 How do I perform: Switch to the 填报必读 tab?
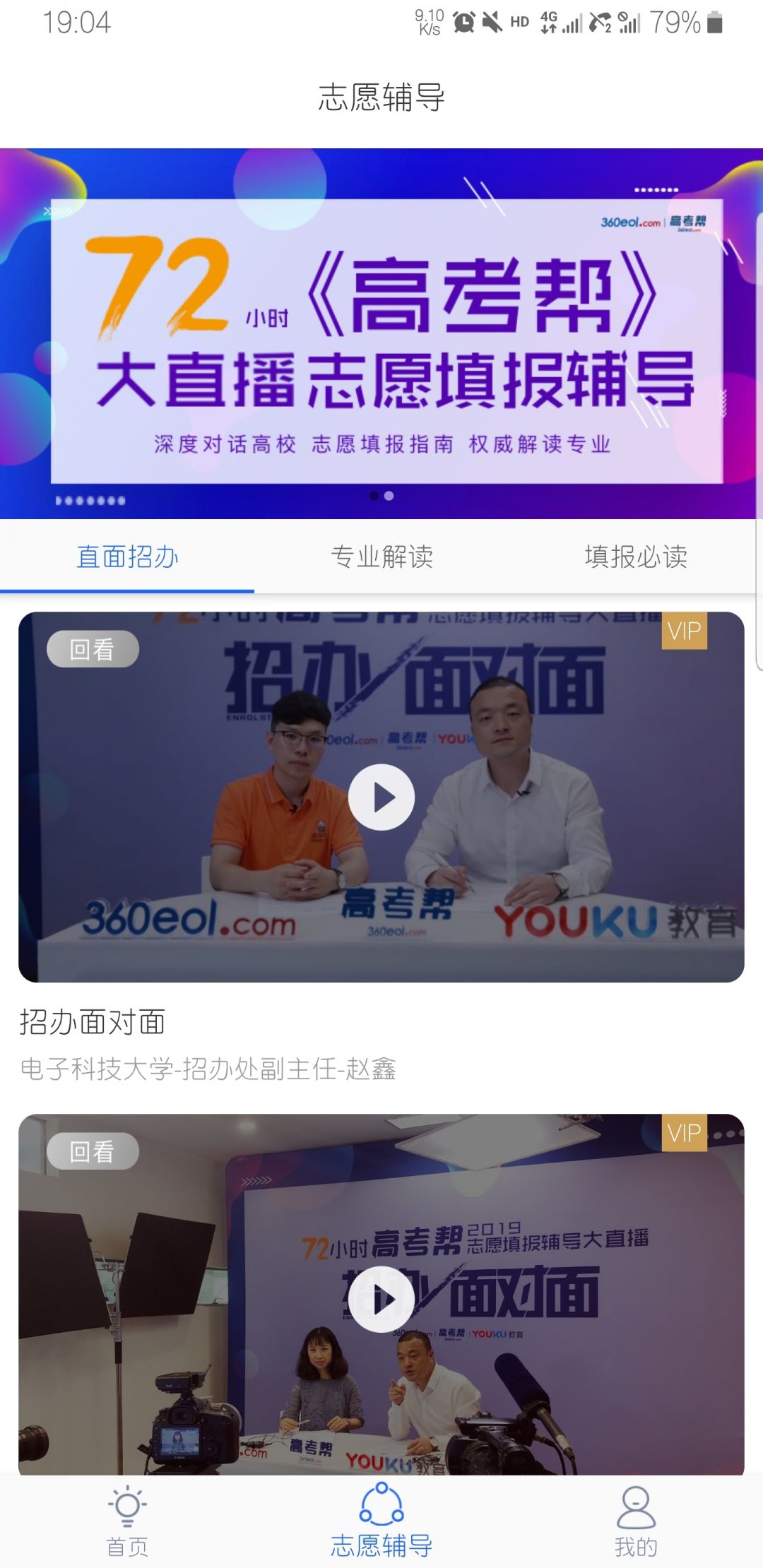tap(636, 557)
